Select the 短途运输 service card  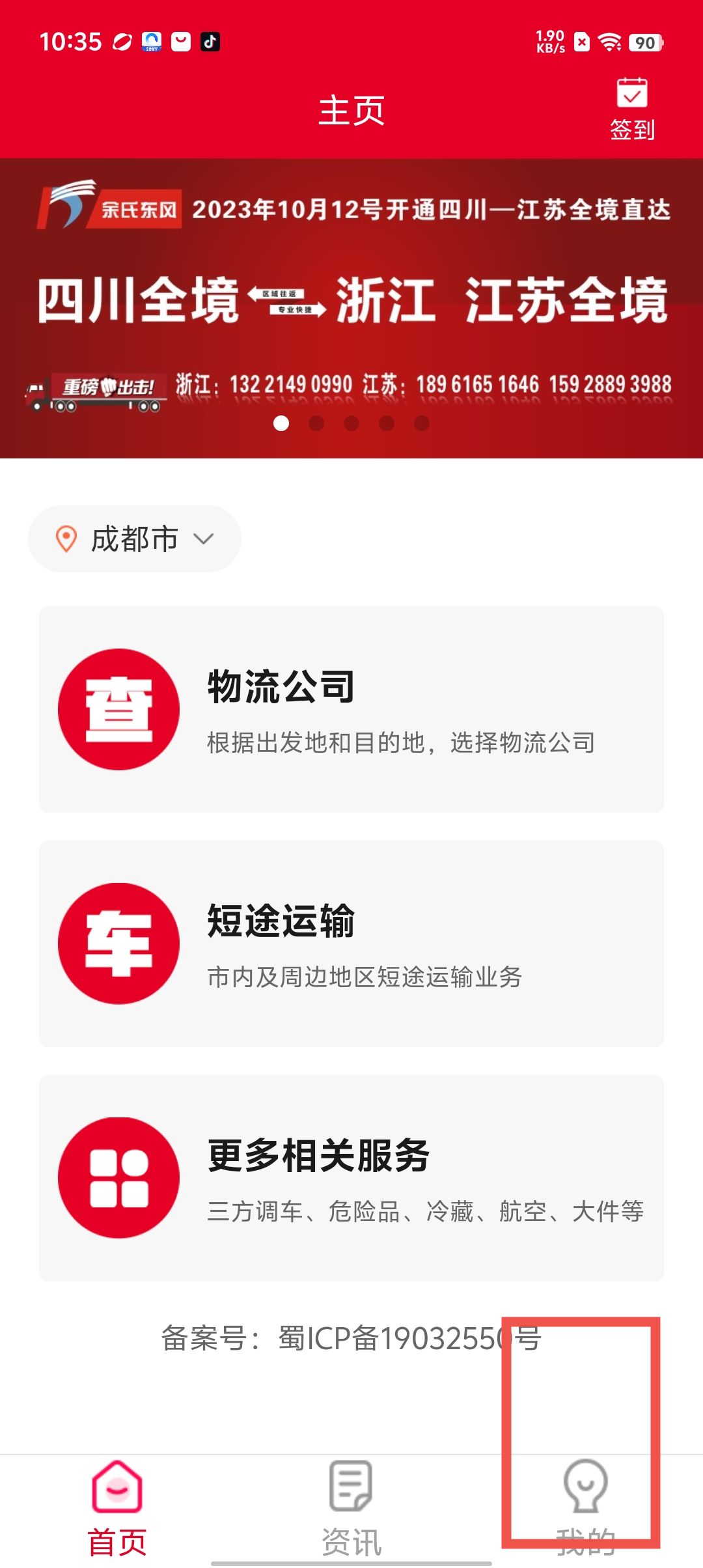pos(351,944)
